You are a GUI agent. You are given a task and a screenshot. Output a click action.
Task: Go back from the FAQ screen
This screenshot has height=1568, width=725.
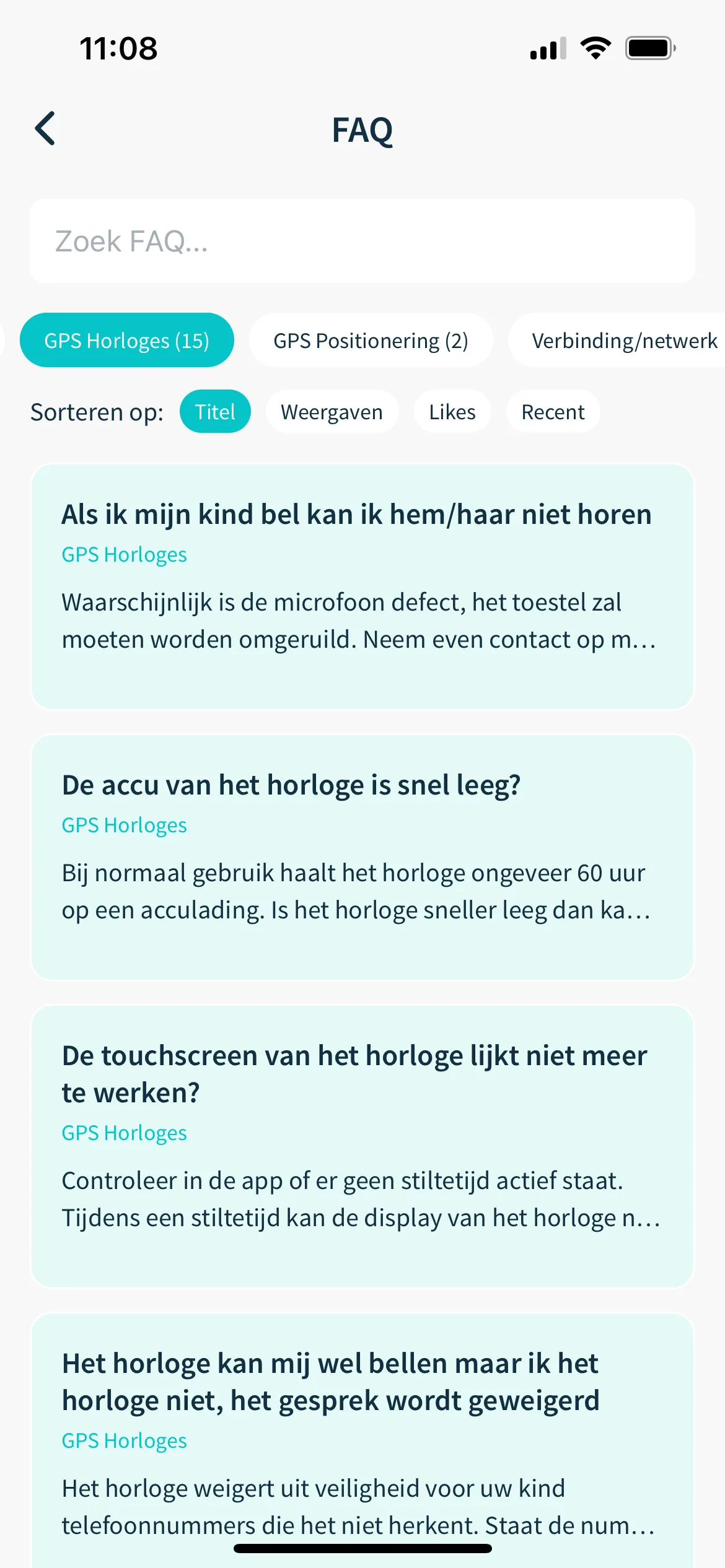pos(45,129)
